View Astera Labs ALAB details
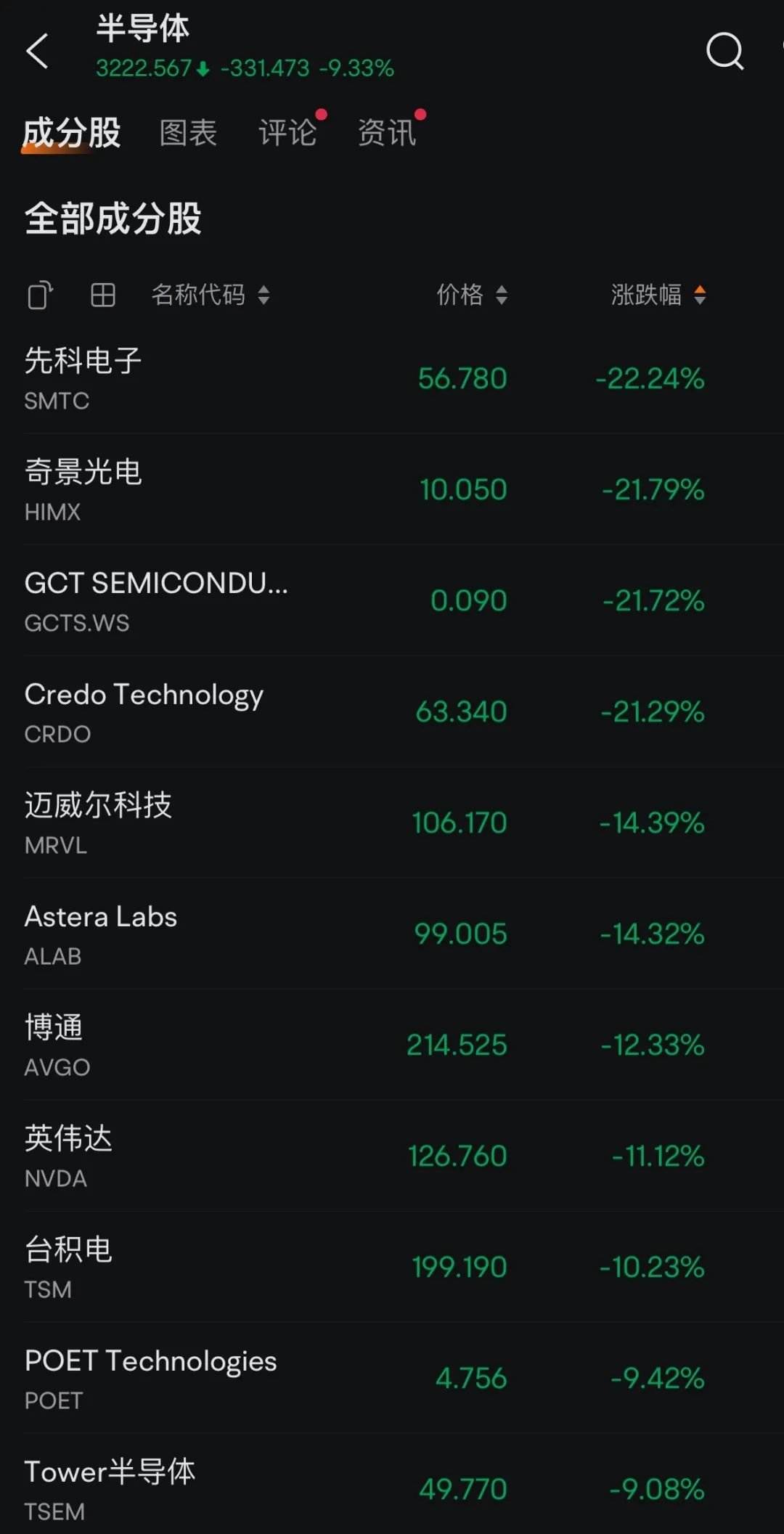Image resolution: width=784 pixels, height=1534 pixels. [x=392, y=934]
